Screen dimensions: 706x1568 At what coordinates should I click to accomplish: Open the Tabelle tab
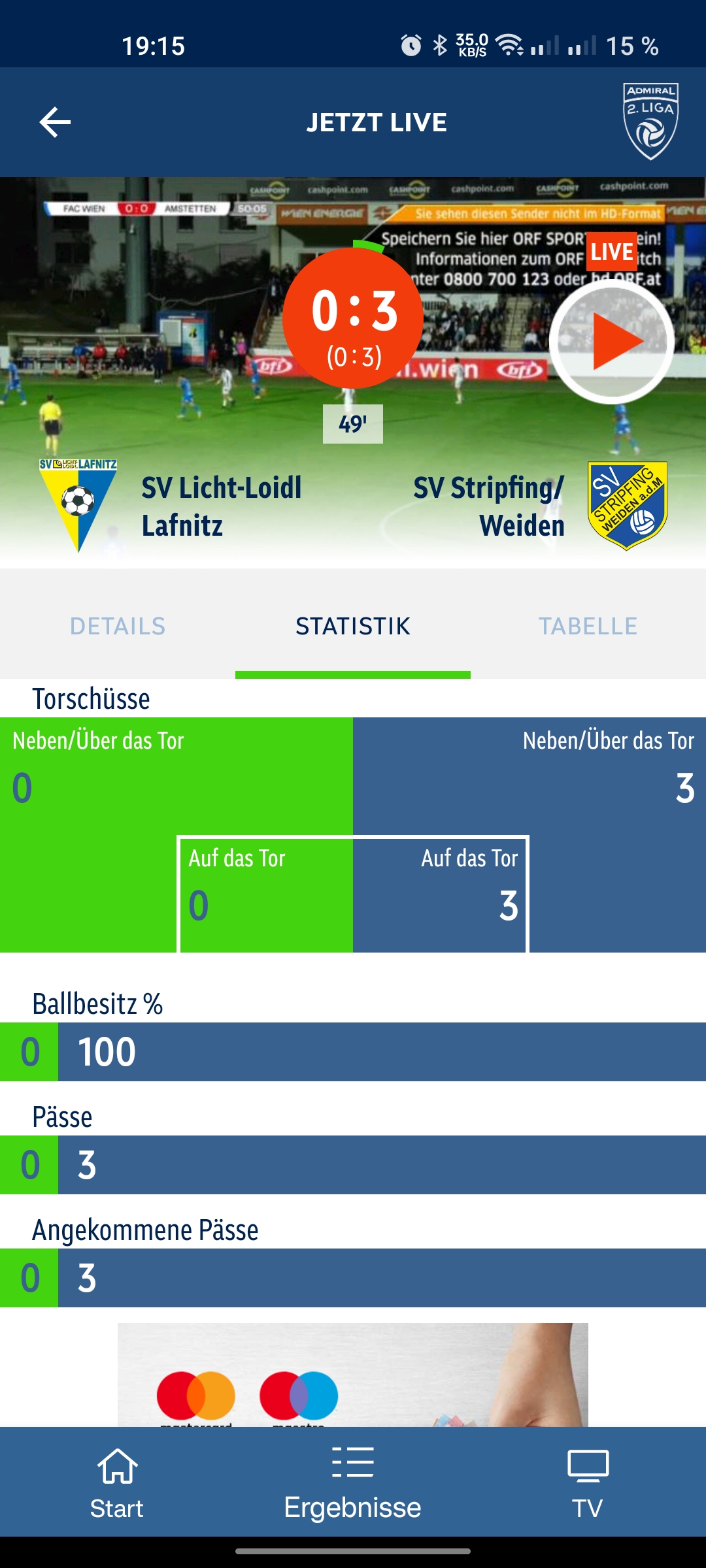[x=588, y=626]
